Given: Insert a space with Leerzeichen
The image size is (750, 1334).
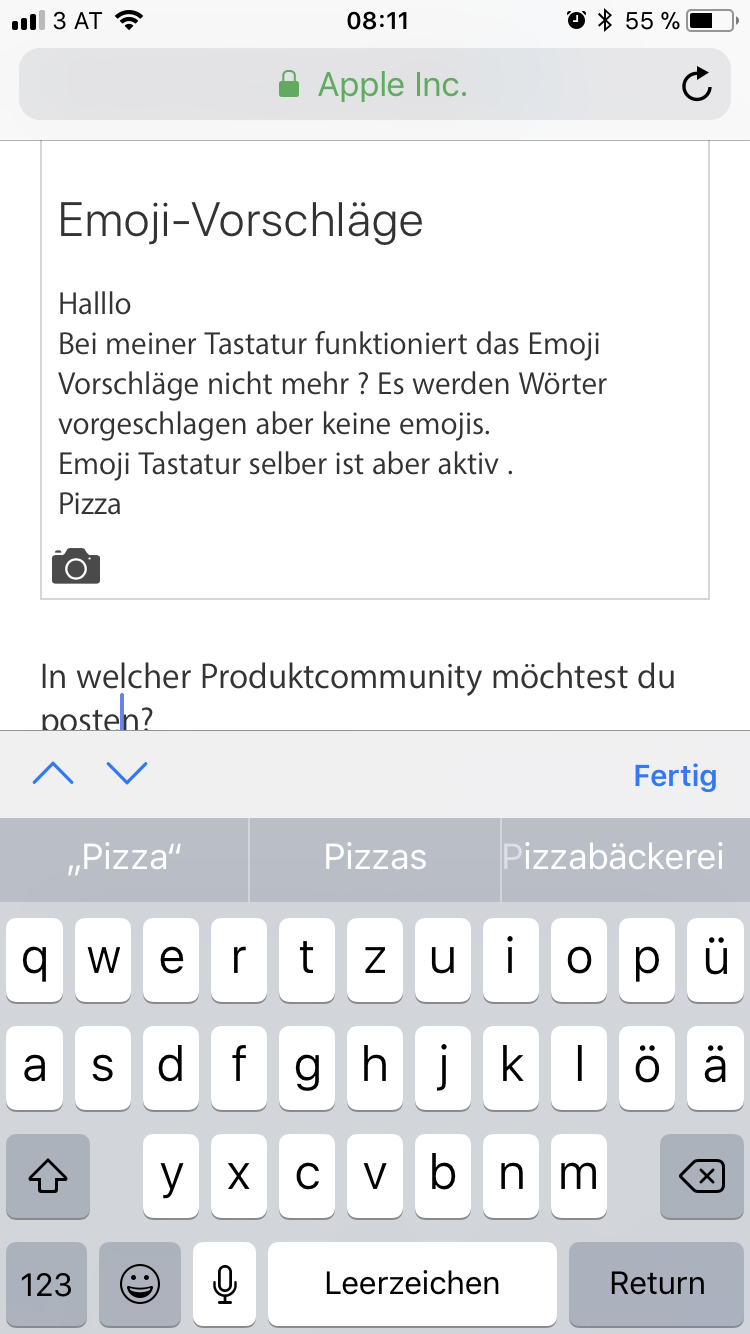Looking at the screenshot, I should click(412, 1284).
